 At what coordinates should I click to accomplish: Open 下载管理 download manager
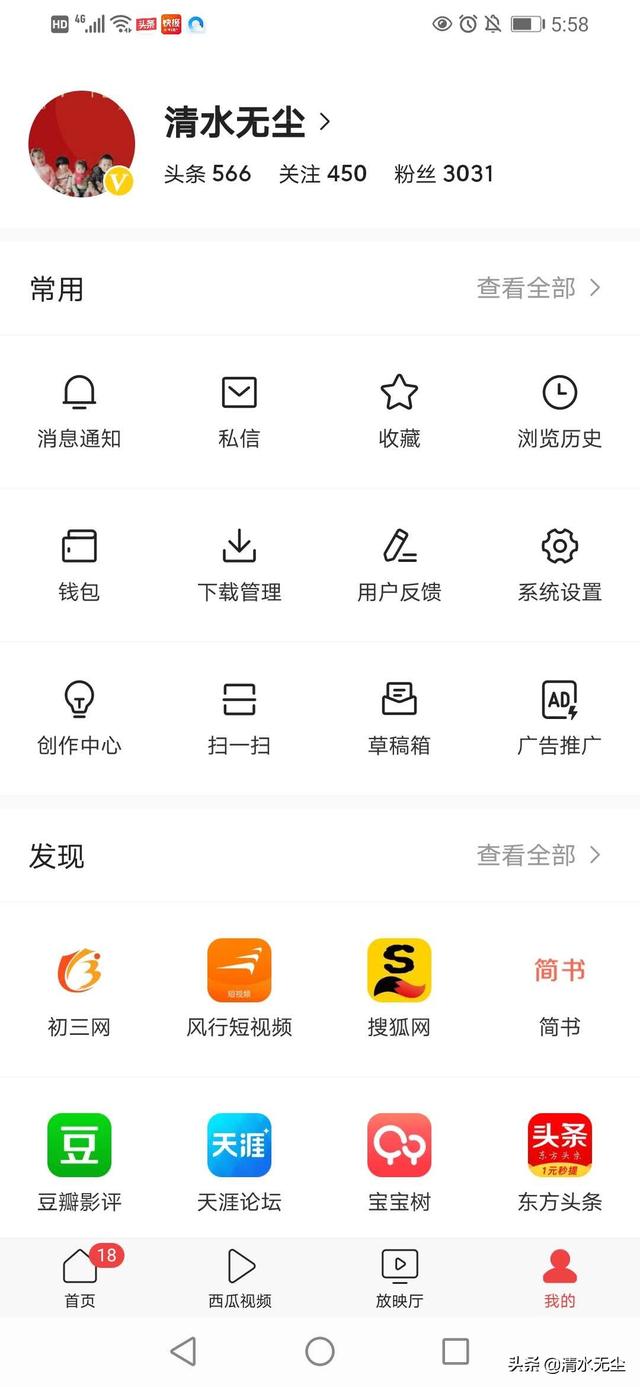(x=239, y=564)
